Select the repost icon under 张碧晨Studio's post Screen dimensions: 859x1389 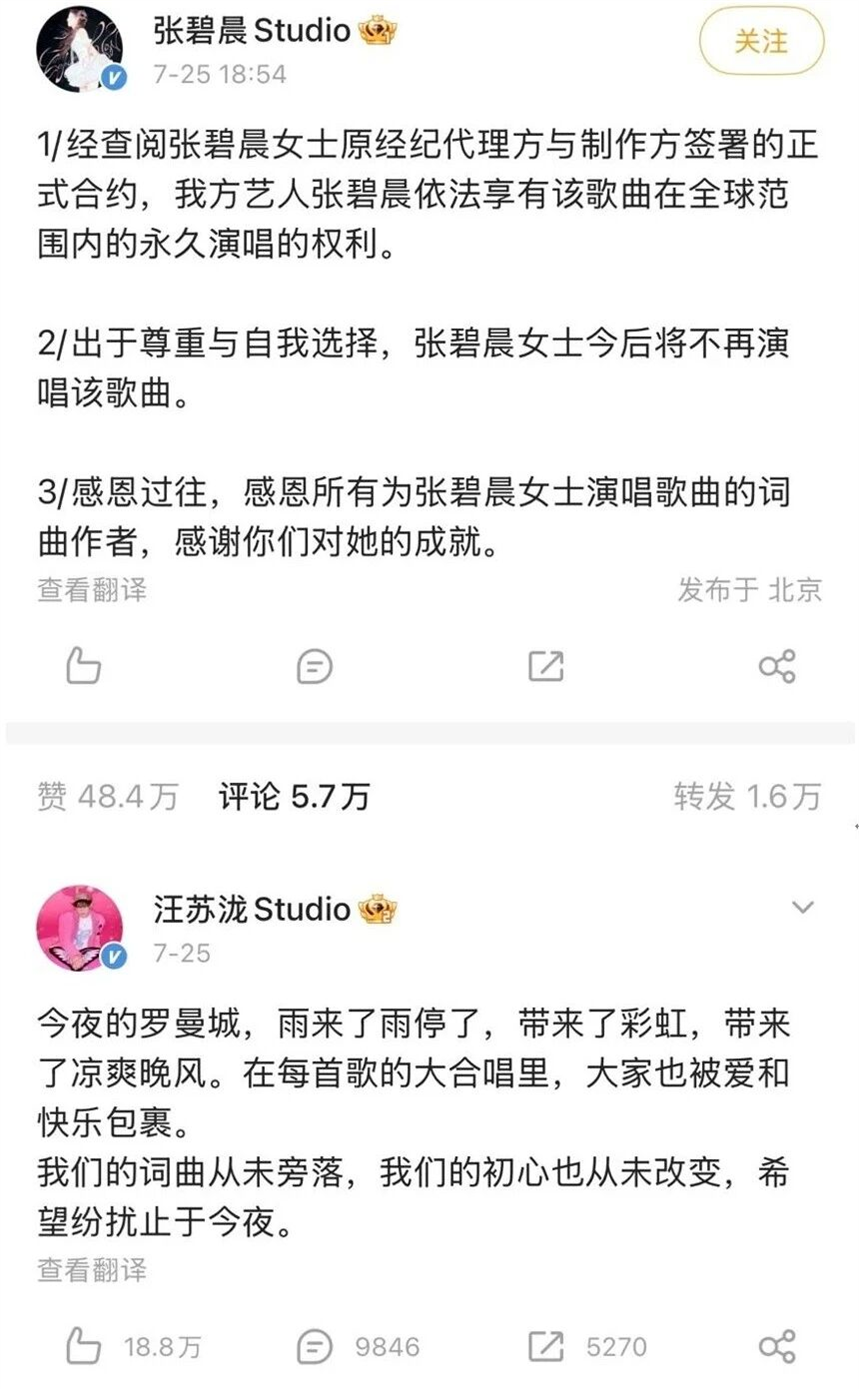pyautogui.click(x=545, y=665)
